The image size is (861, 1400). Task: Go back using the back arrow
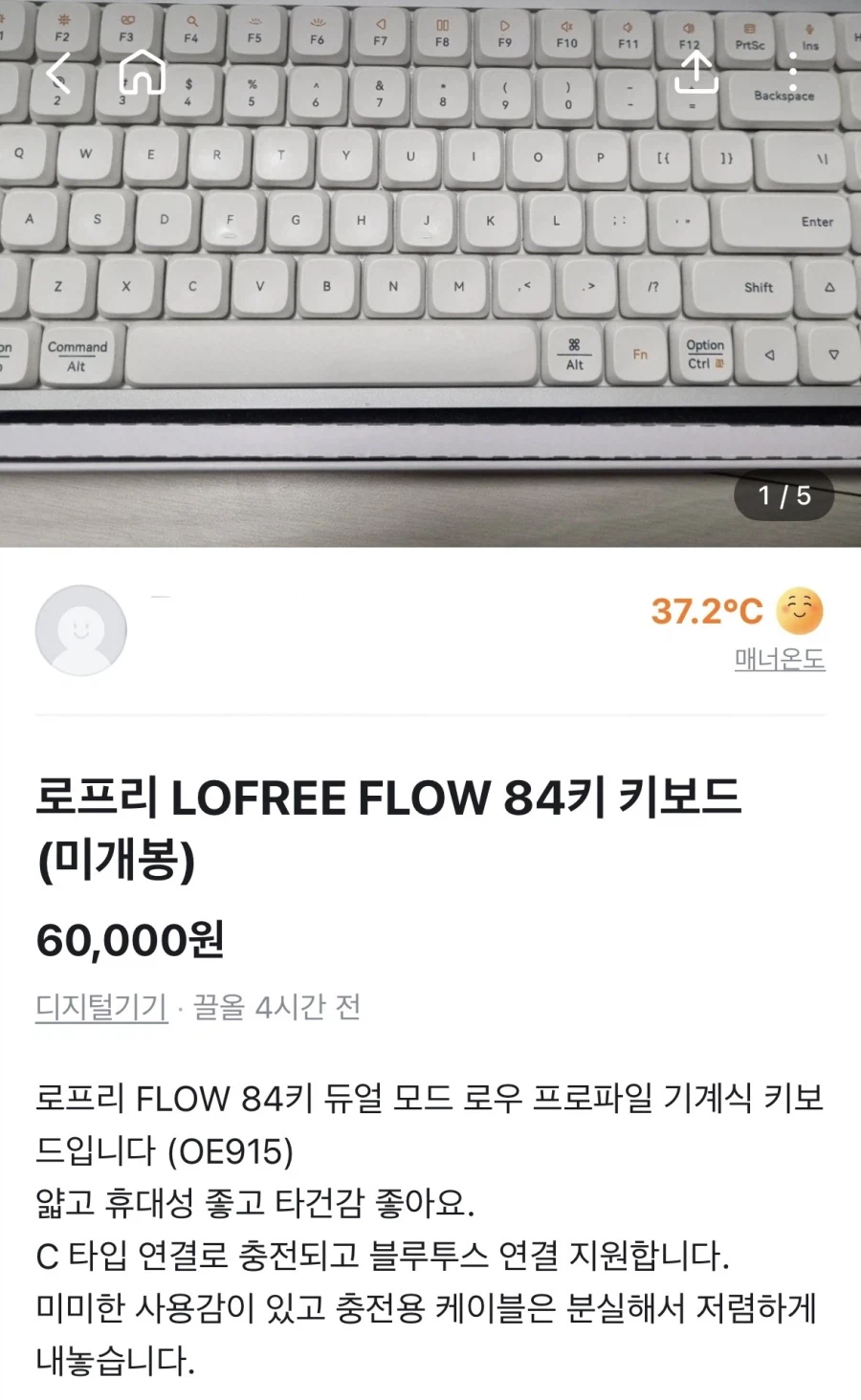click(57, 73)
